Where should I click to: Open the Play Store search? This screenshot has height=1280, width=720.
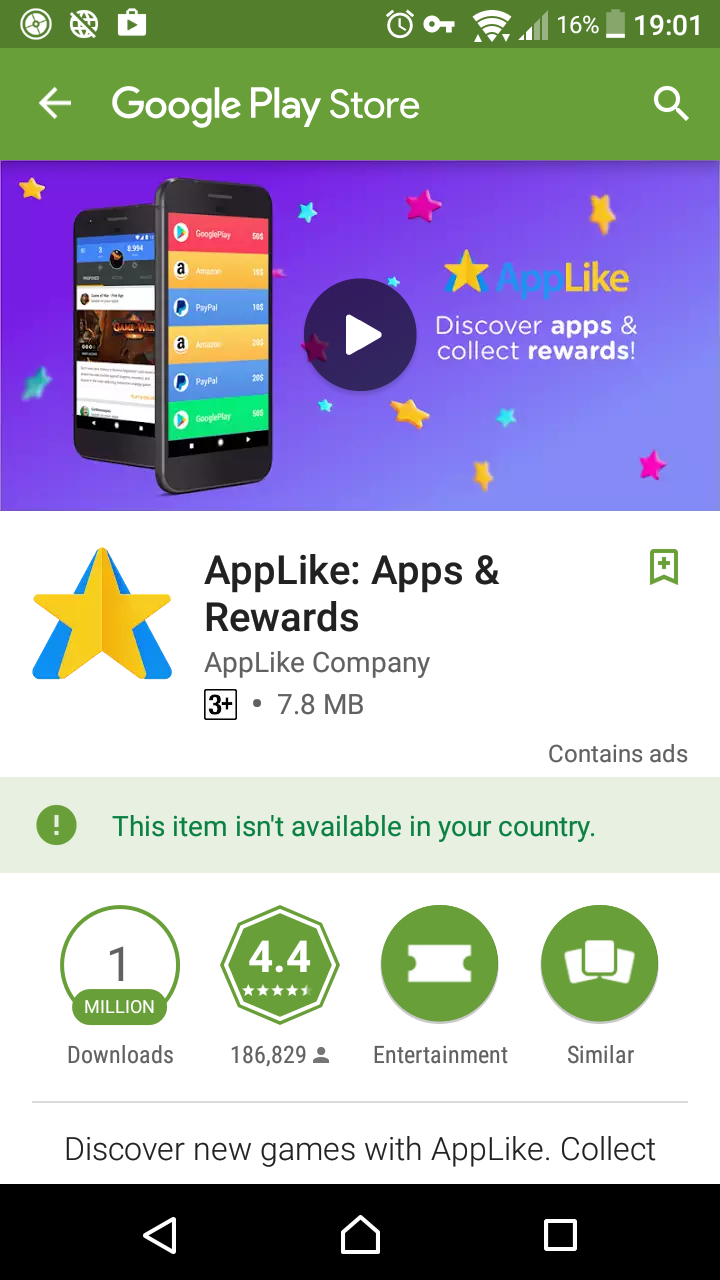tap(670, 104)
